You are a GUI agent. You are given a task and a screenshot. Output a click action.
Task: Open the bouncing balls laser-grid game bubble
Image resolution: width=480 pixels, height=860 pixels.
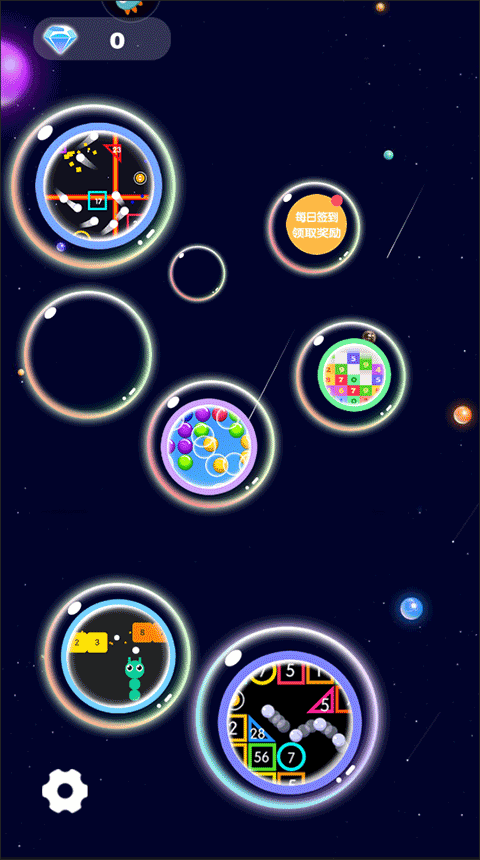[98, 186]
